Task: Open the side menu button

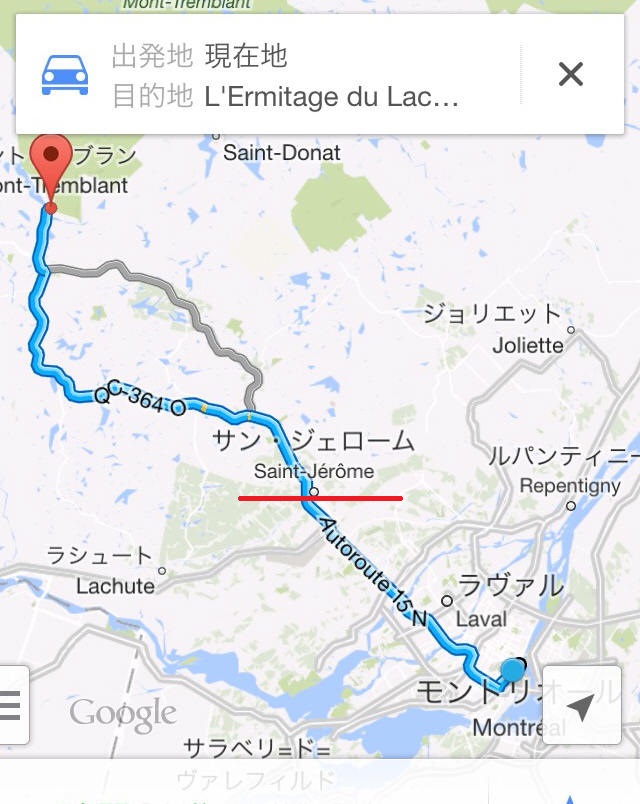Action: tap(11, 705)
